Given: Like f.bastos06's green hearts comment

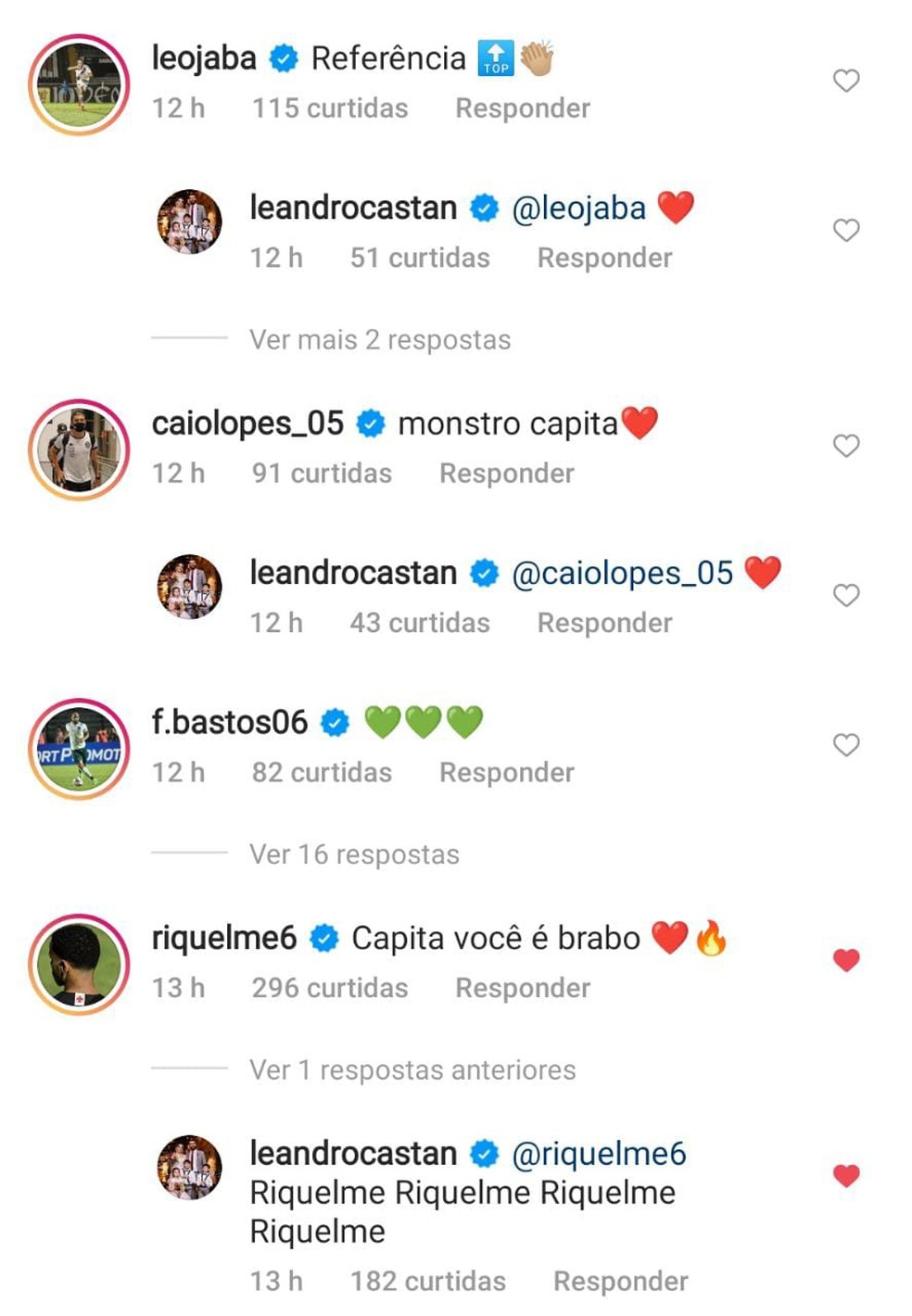Looking at the screenshot, I should click(x=845, y=745).
